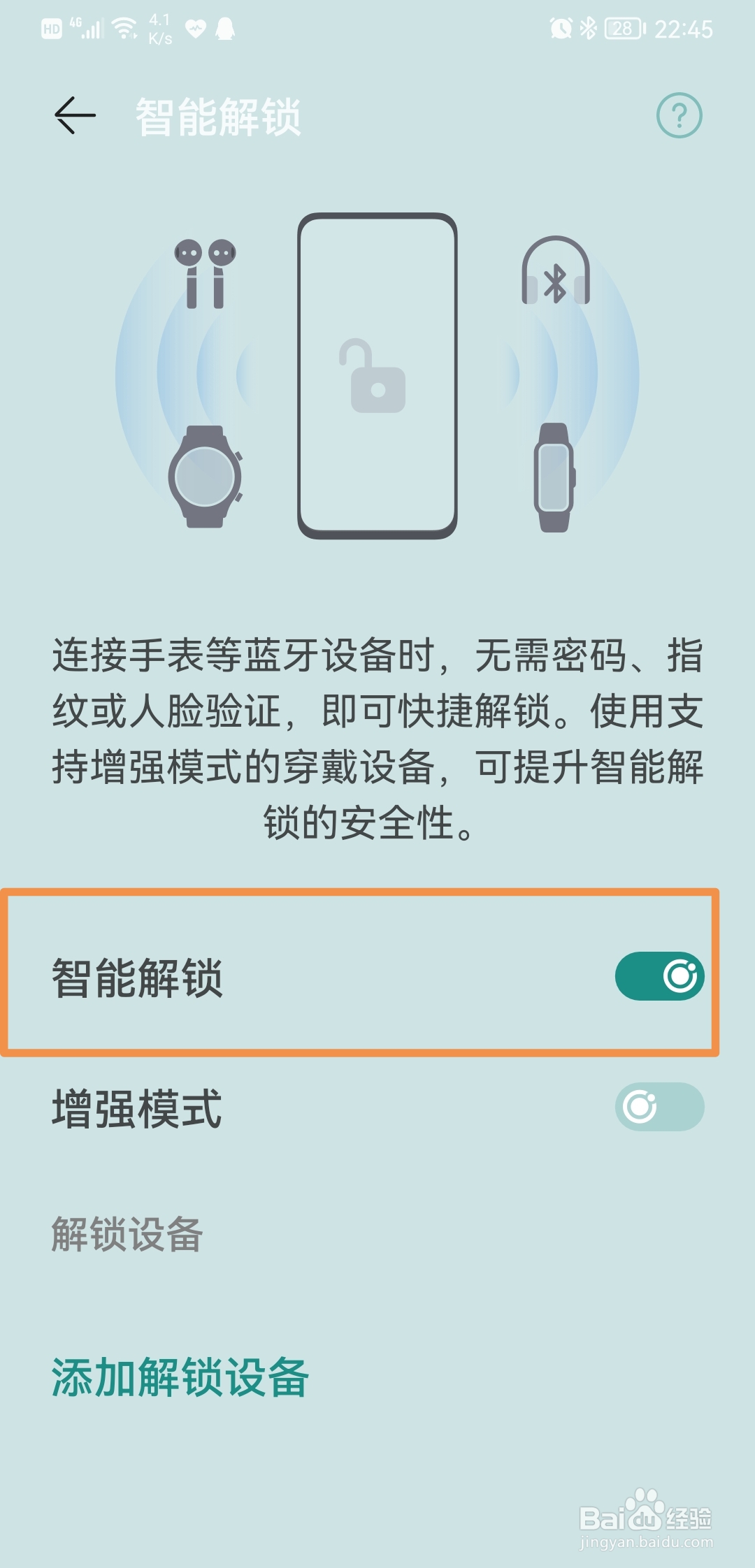The width and height of the screenshot is (755, 1568).
Task: Open the help question mark icon
Action: pos(677,114)
